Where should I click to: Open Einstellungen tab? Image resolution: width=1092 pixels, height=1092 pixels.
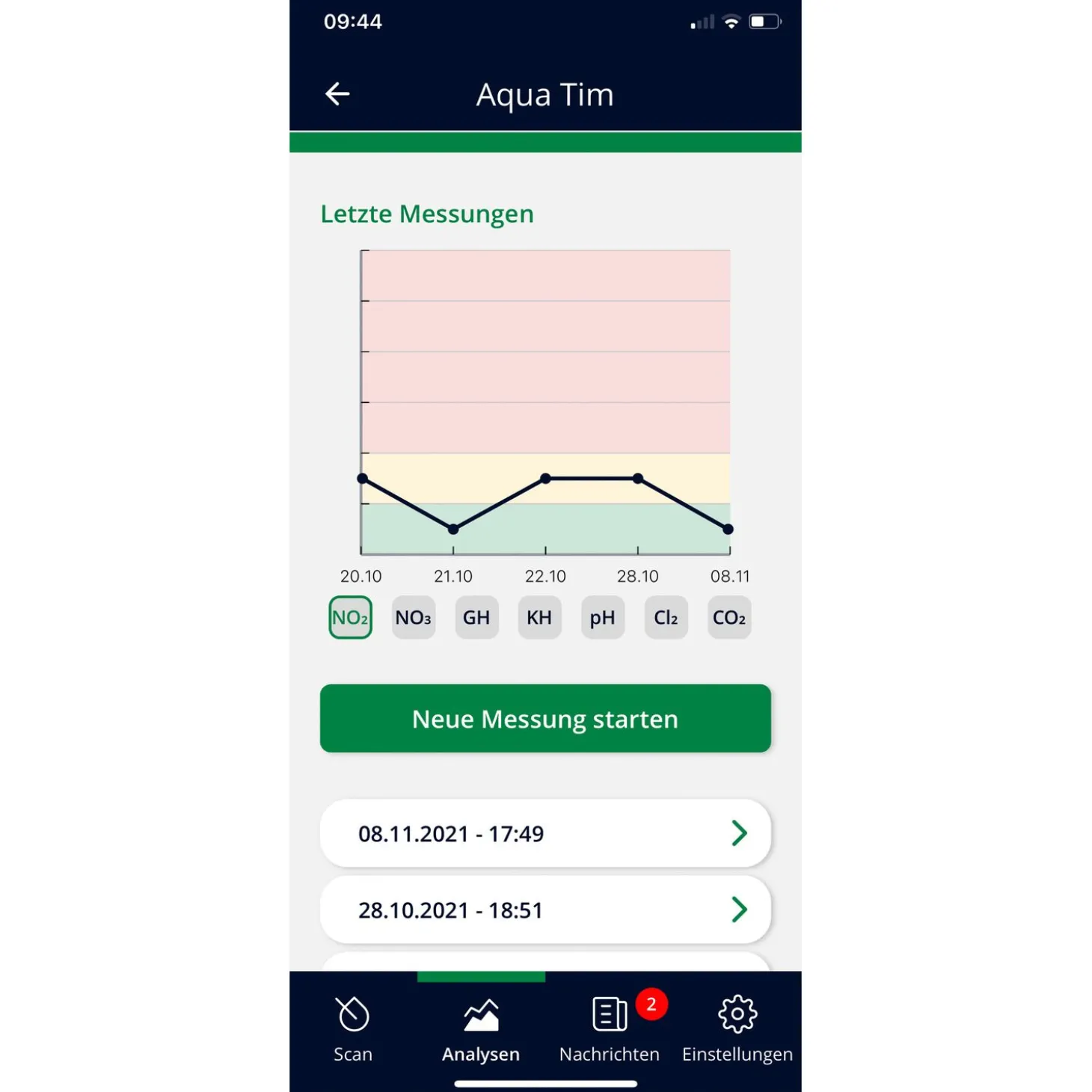737,1029
